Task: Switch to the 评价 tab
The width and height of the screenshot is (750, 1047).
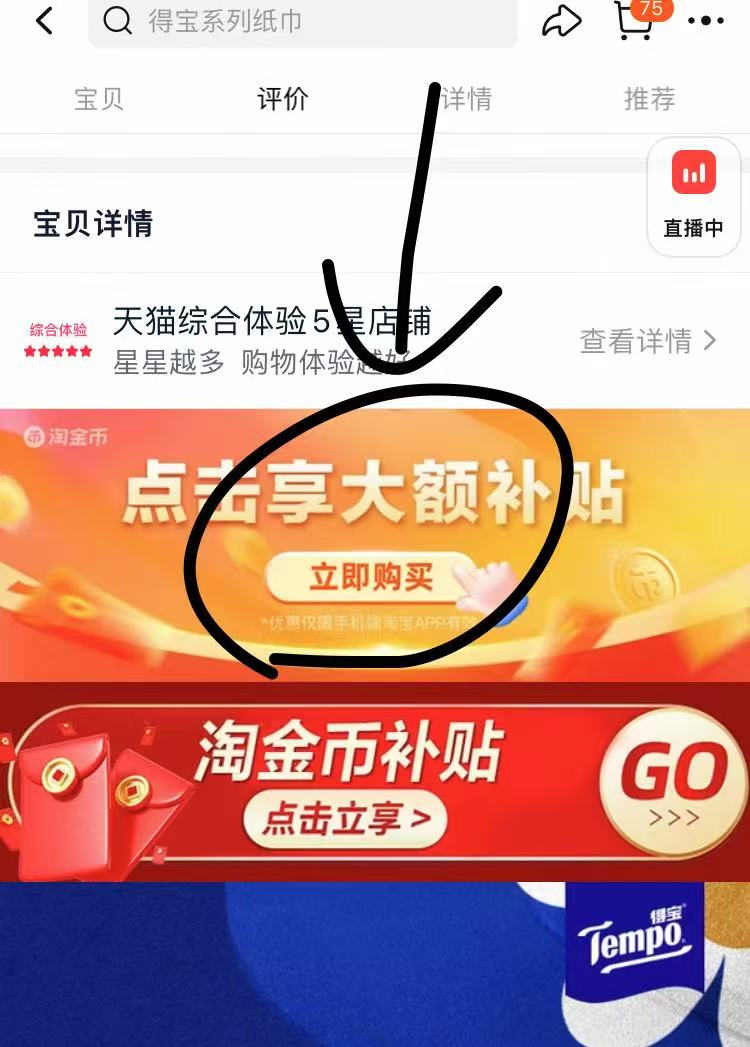Action: coord(283,99)
